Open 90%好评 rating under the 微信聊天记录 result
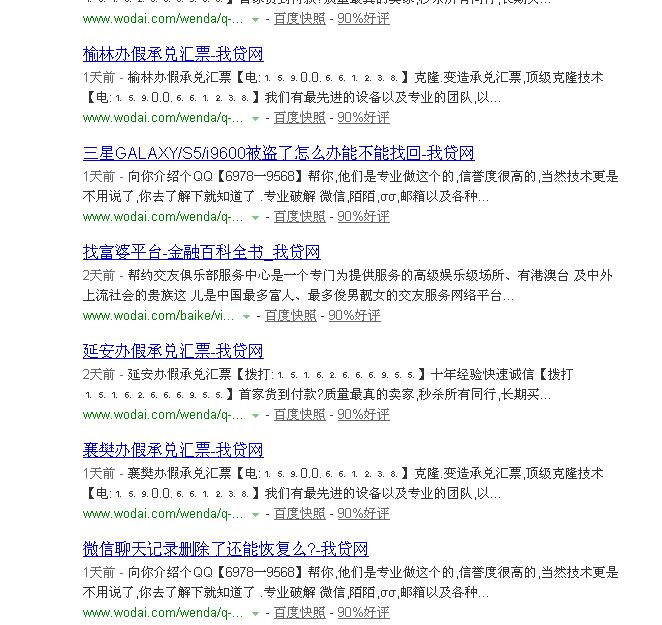 363,612
